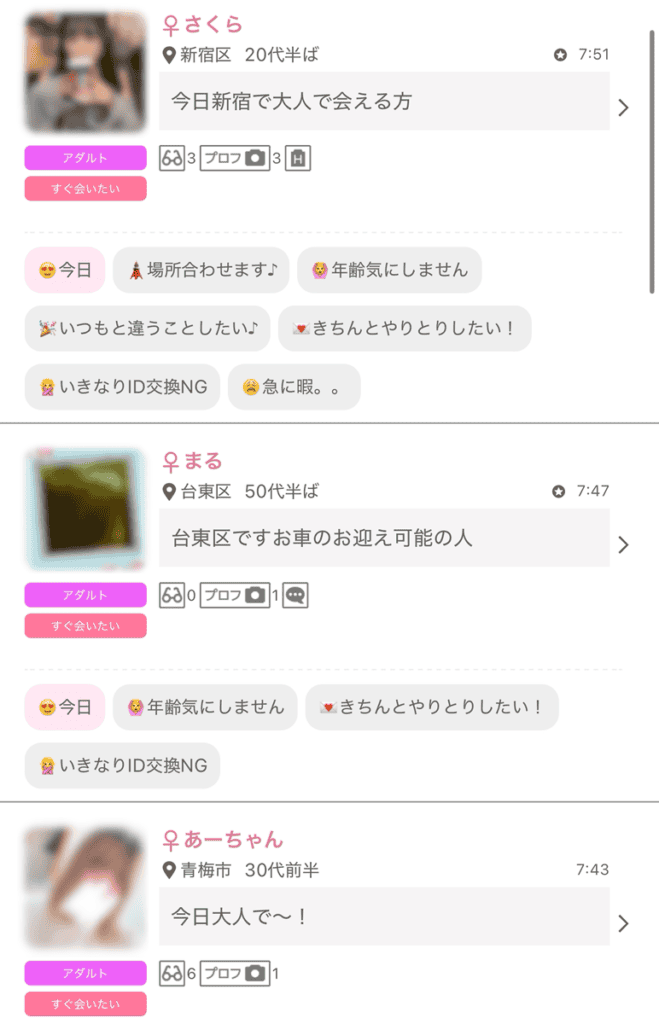Viewport: 659px width, 1024px height.
Task: Open さくら's blurred profile photo
Action: point(85,72)
